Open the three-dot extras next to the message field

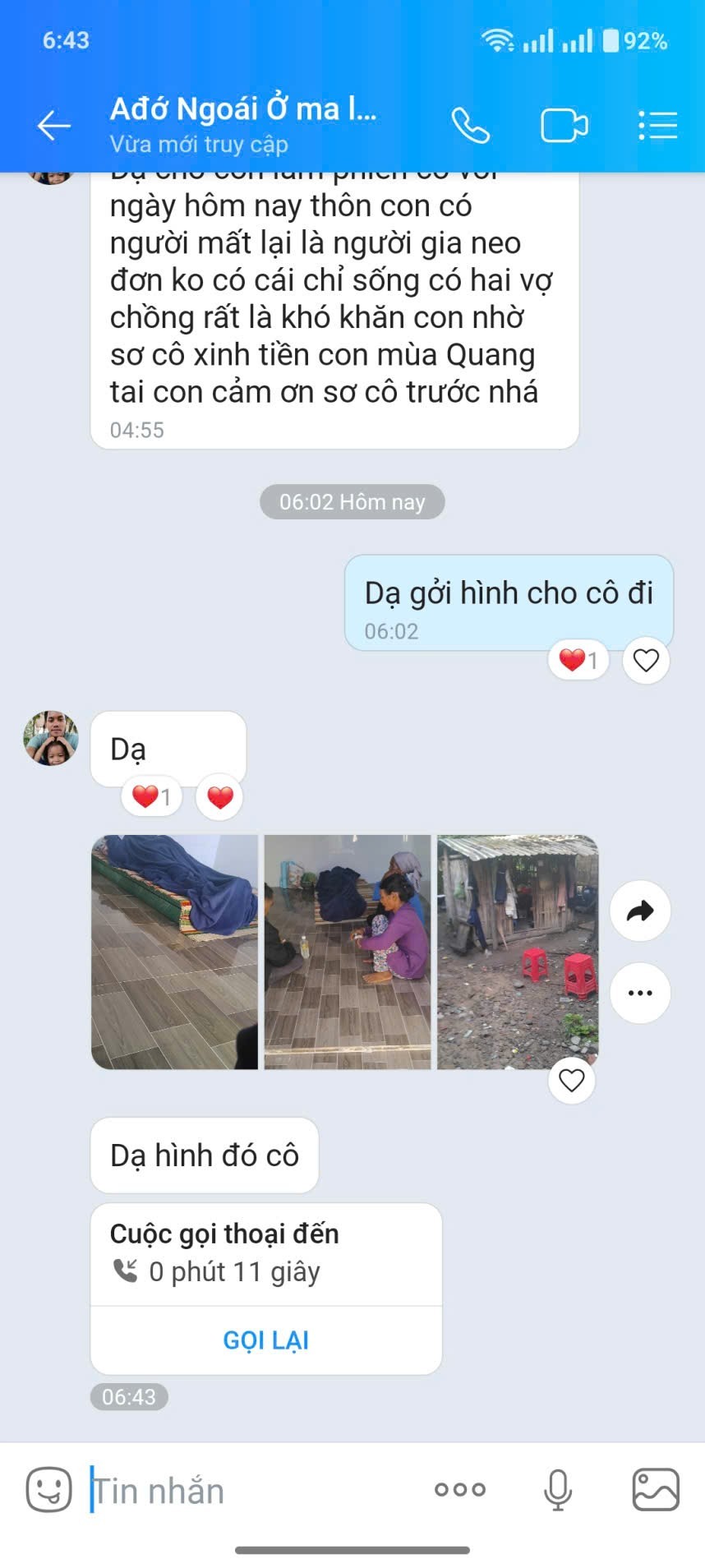460,1489
